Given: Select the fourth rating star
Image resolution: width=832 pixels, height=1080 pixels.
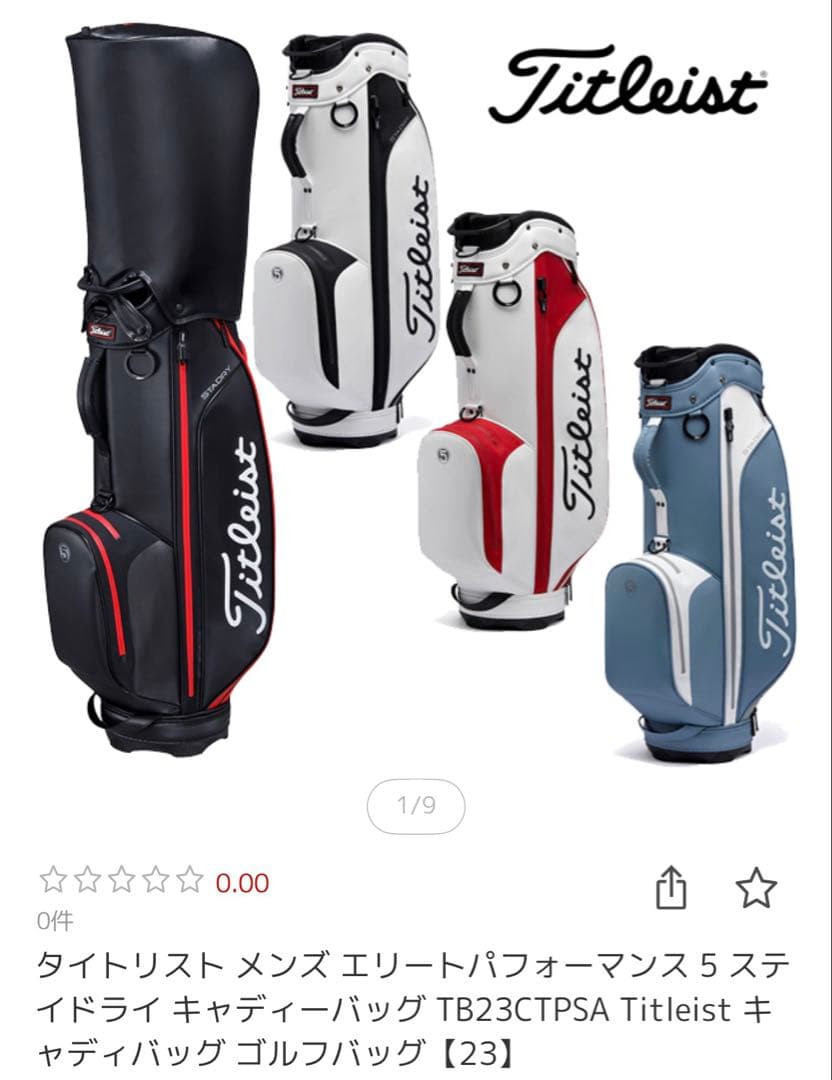Looking at the screenshot, I should (x=154, y=879).
